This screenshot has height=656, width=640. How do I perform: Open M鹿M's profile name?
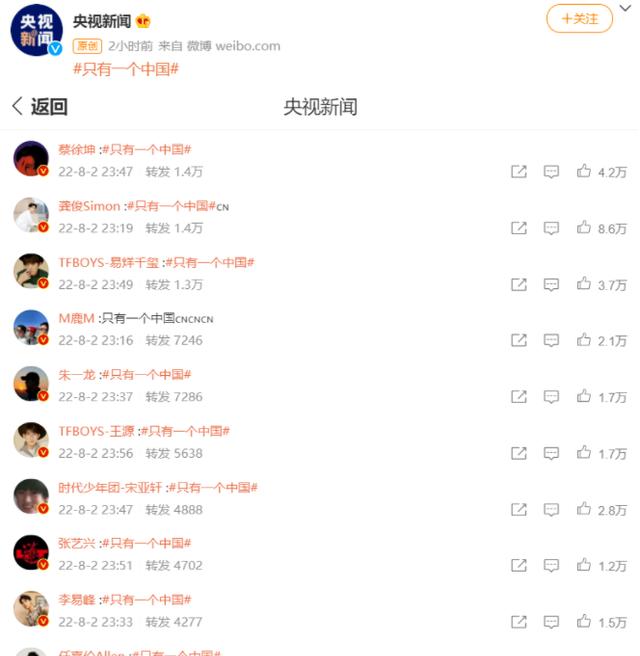pyautogui.click(x=76, y=318)
